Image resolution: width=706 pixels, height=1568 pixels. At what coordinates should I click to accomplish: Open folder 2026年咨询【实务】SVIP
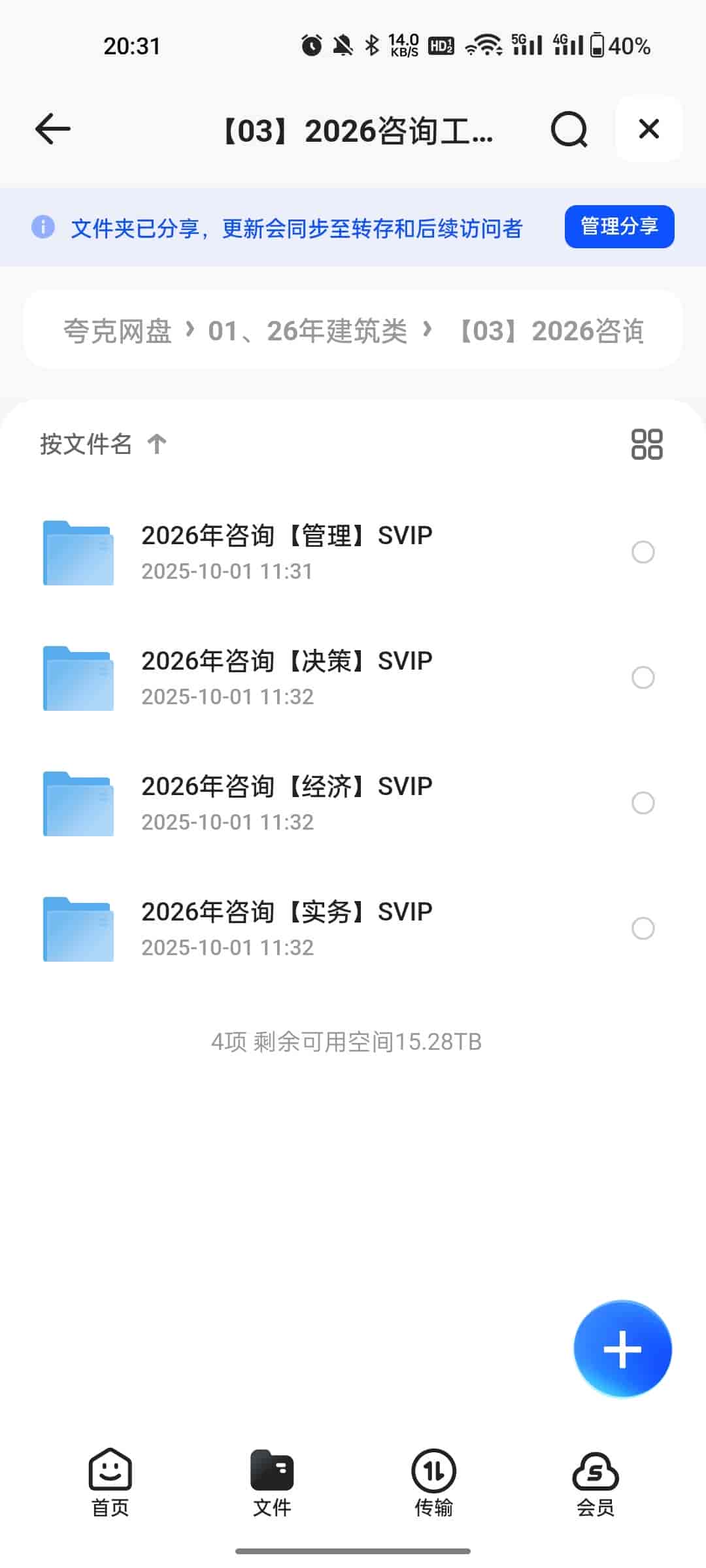tap(286, 928)
